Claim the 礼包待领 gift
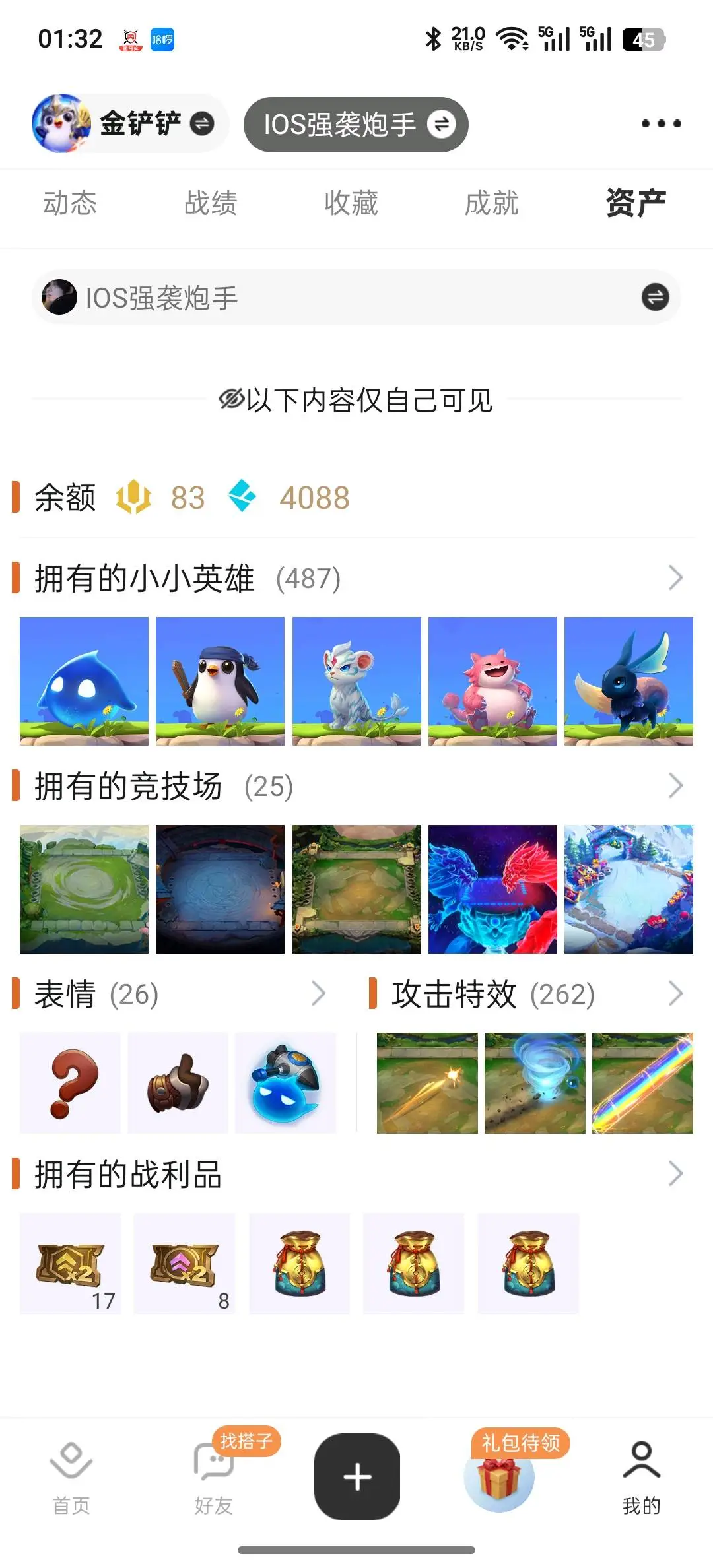The width and height of the screenshot is (713, 1568). click(499, 1477)
